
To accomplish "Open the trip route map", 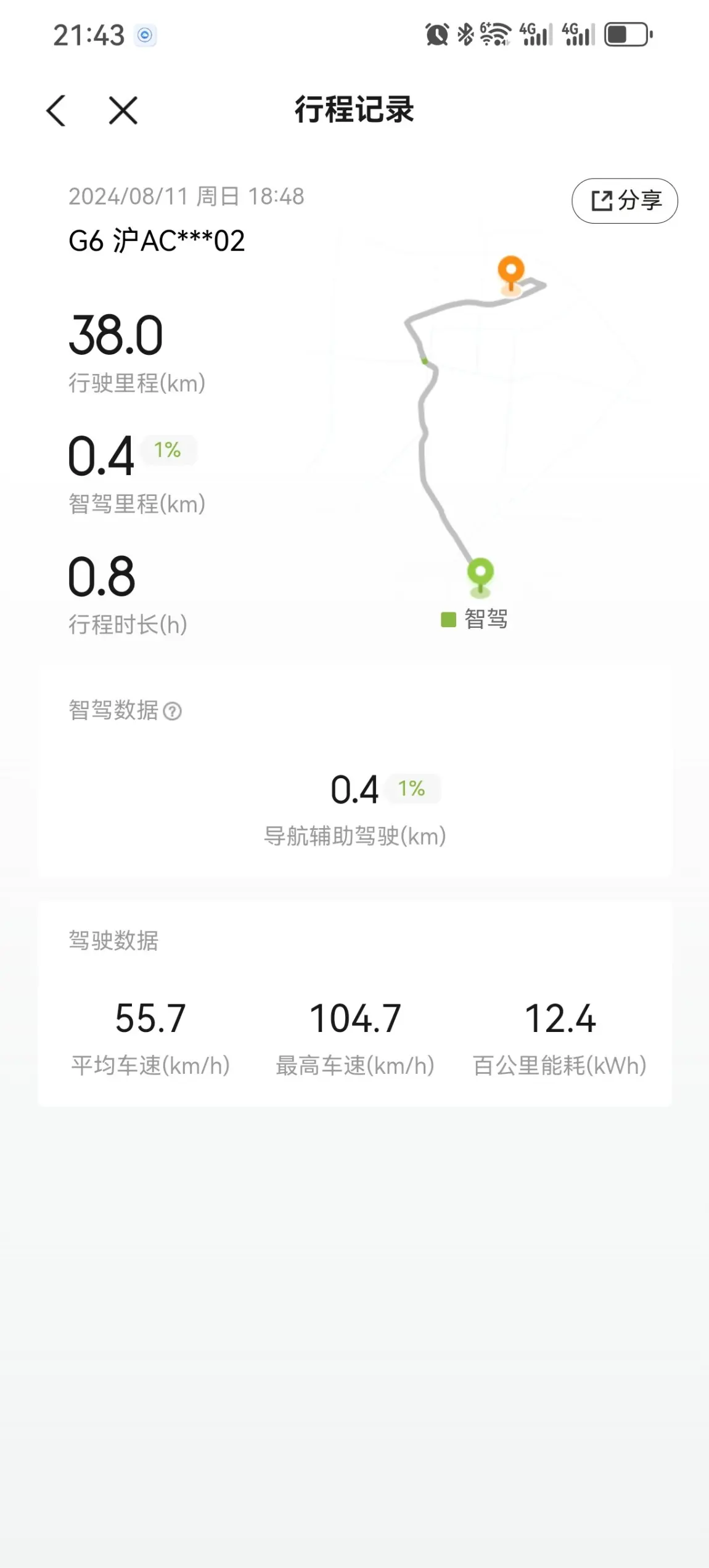I will click(x=475, y=425).
